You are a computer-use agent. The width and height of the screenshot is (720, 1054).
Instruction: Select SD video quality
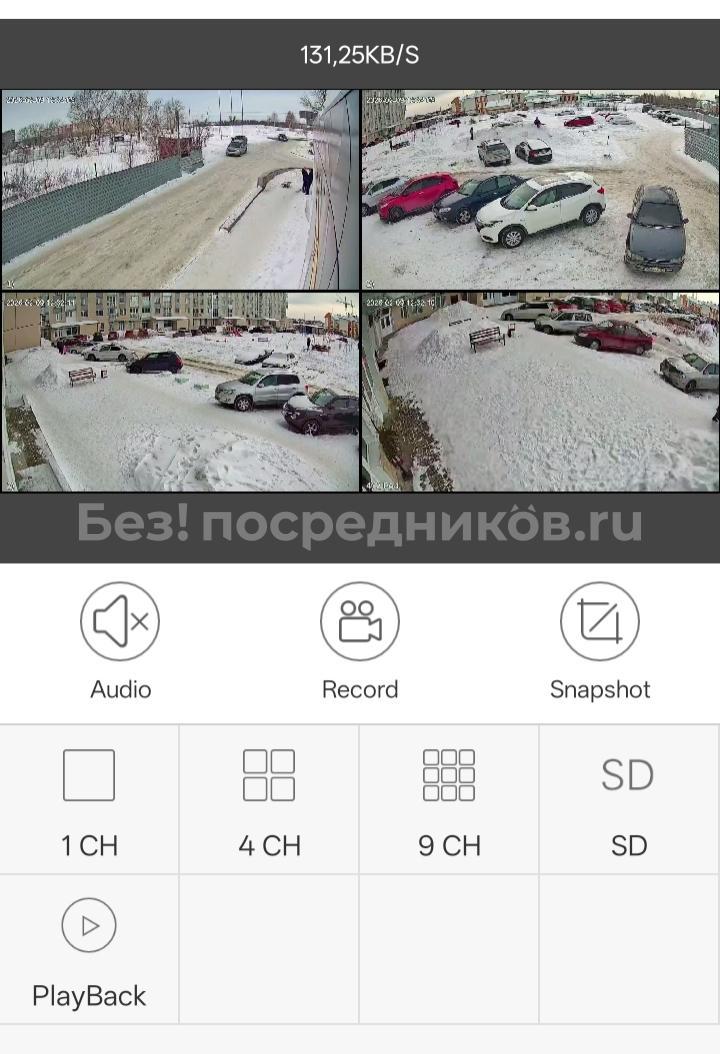coord(629,798)
